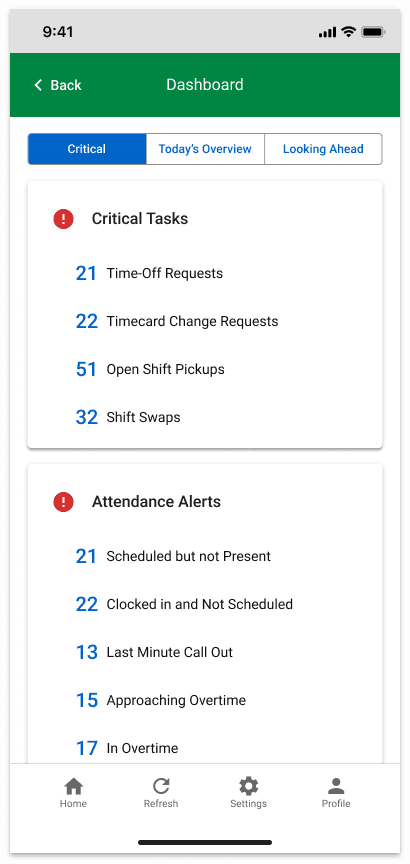
Task: Open Approaching Overtime alerts
Action: click(204, 700)
